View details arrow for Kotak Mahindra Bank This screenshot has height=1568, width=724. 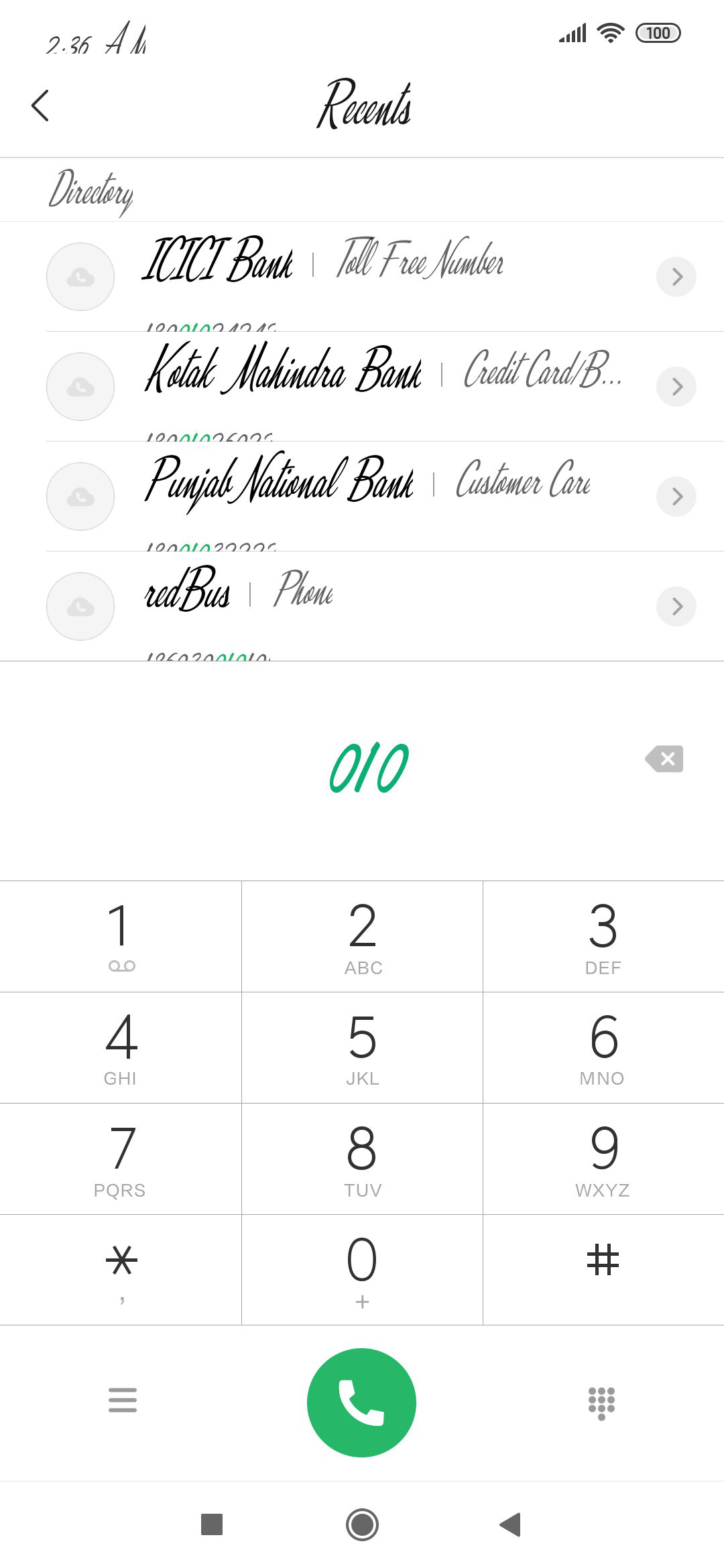676,387
